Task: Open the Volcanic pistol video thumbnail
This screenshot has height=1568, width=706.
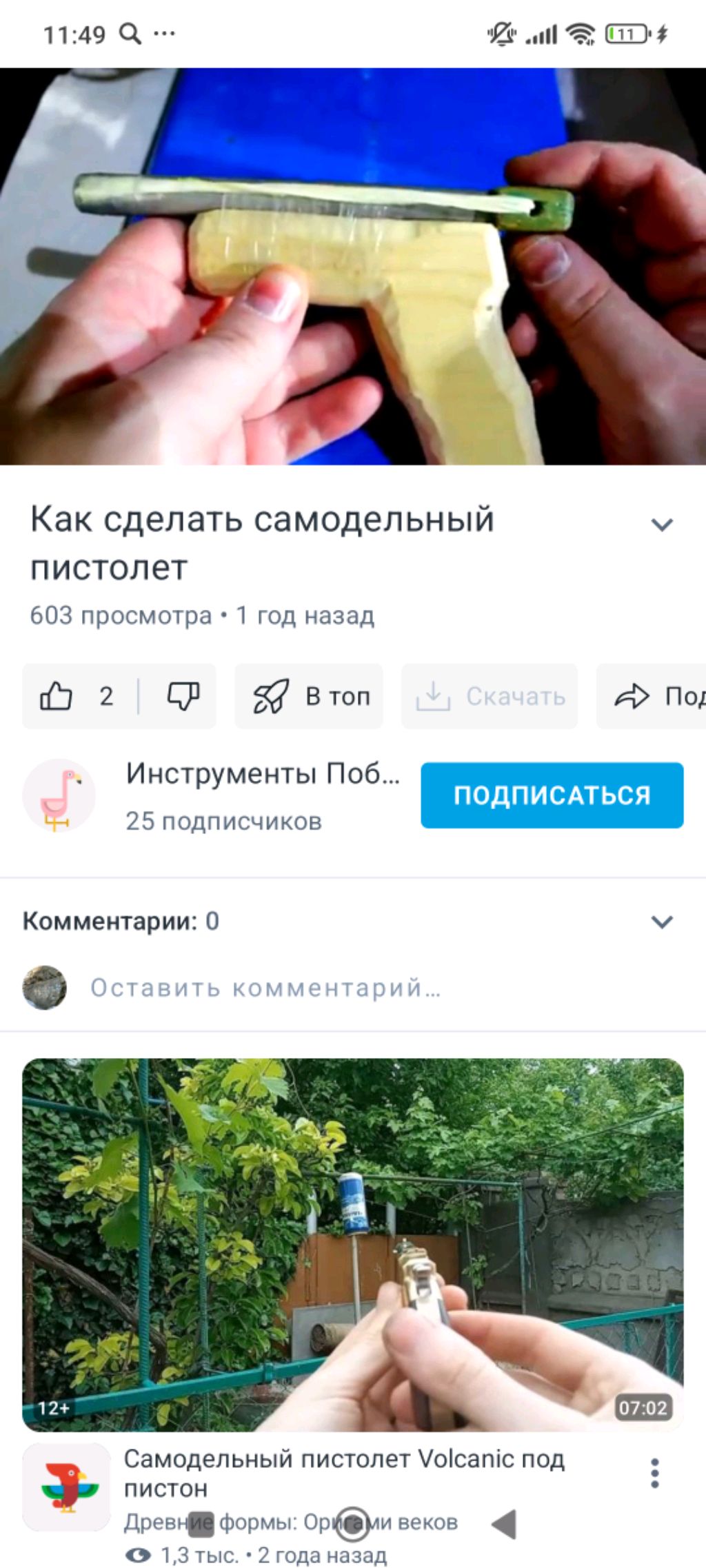Action: [x=353, y=1243]
